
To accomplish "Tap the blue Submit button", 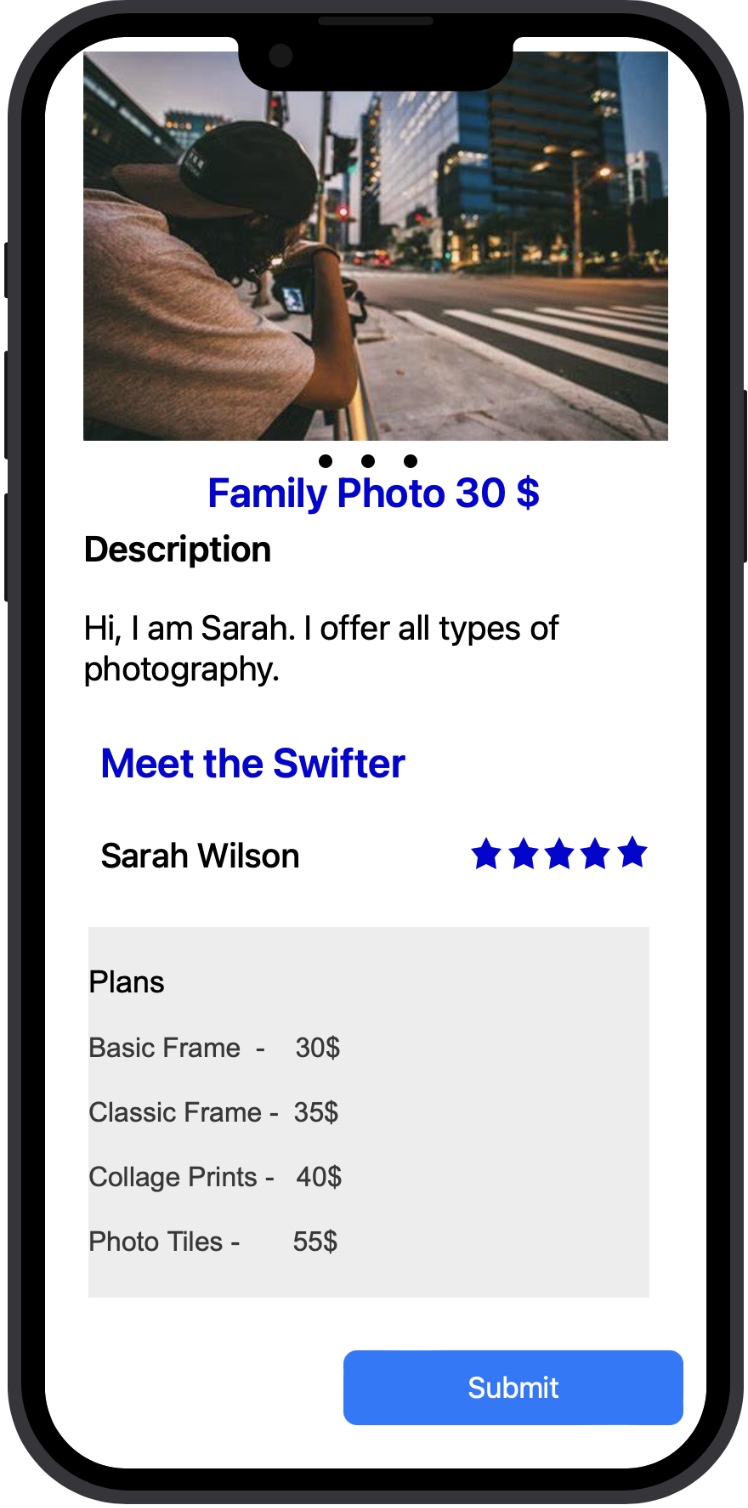I will pyautogui.click(x=513, y=1387).
